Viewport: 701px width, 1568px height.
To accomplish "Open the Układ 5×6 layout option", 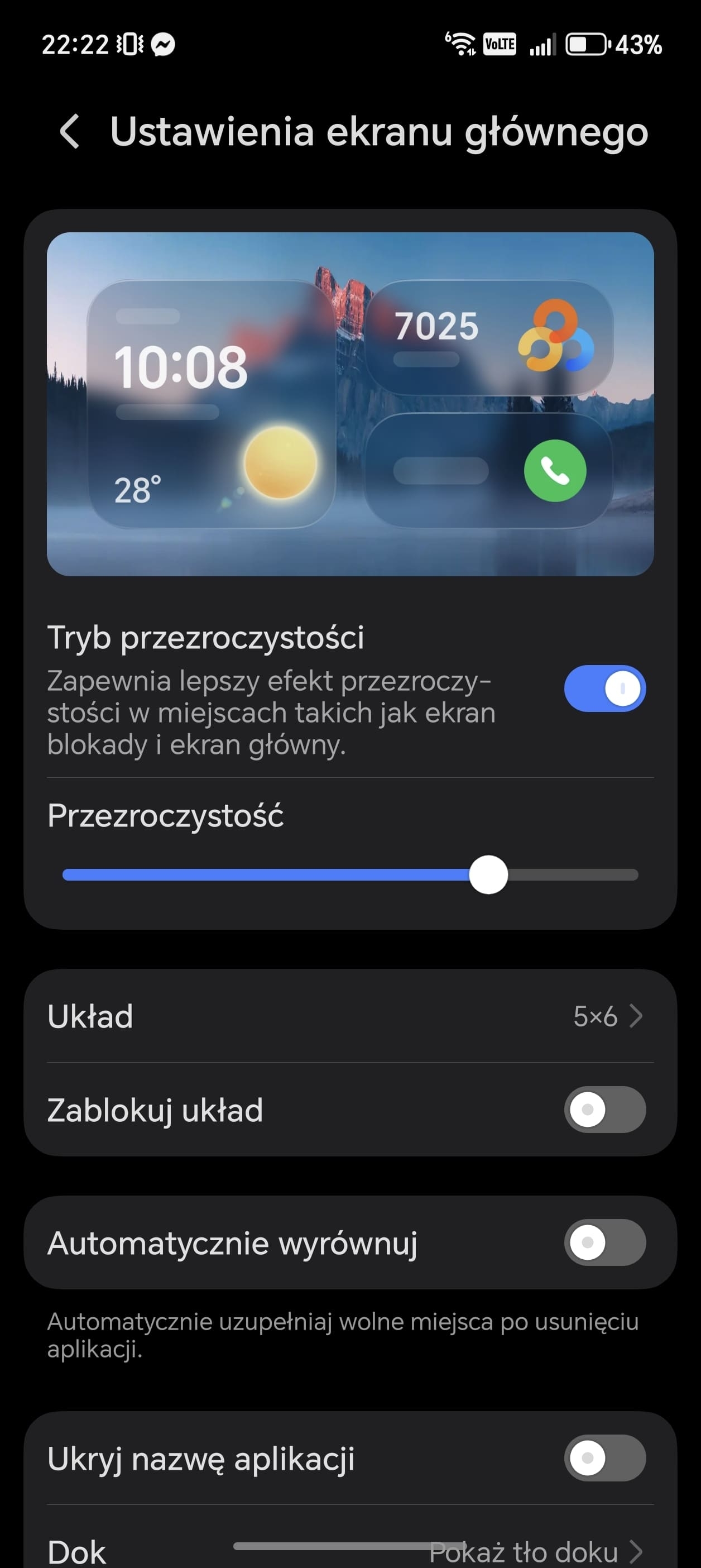I will [350, 1016].
